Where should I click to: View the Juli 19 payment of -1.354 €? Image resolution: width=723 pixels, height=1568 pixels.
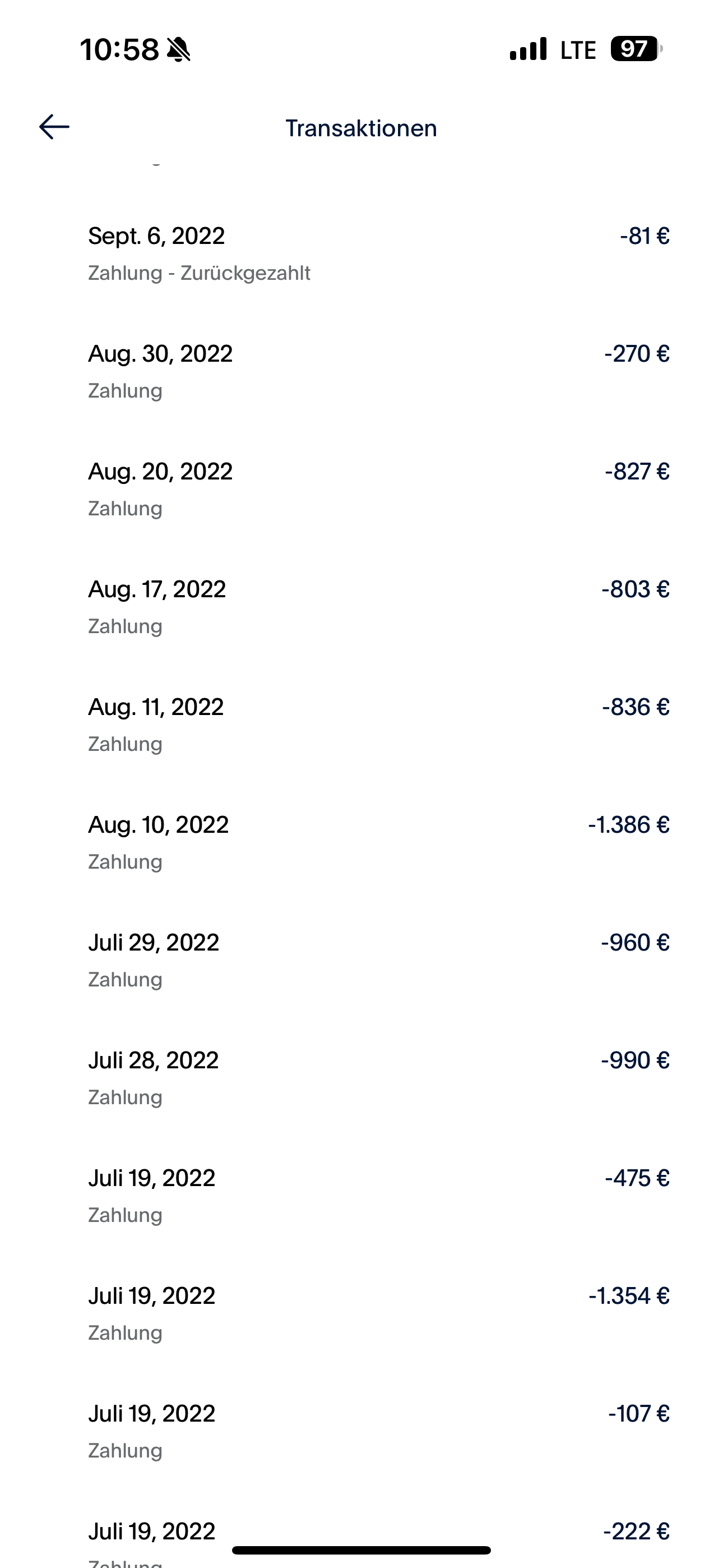coord(361,1313)
